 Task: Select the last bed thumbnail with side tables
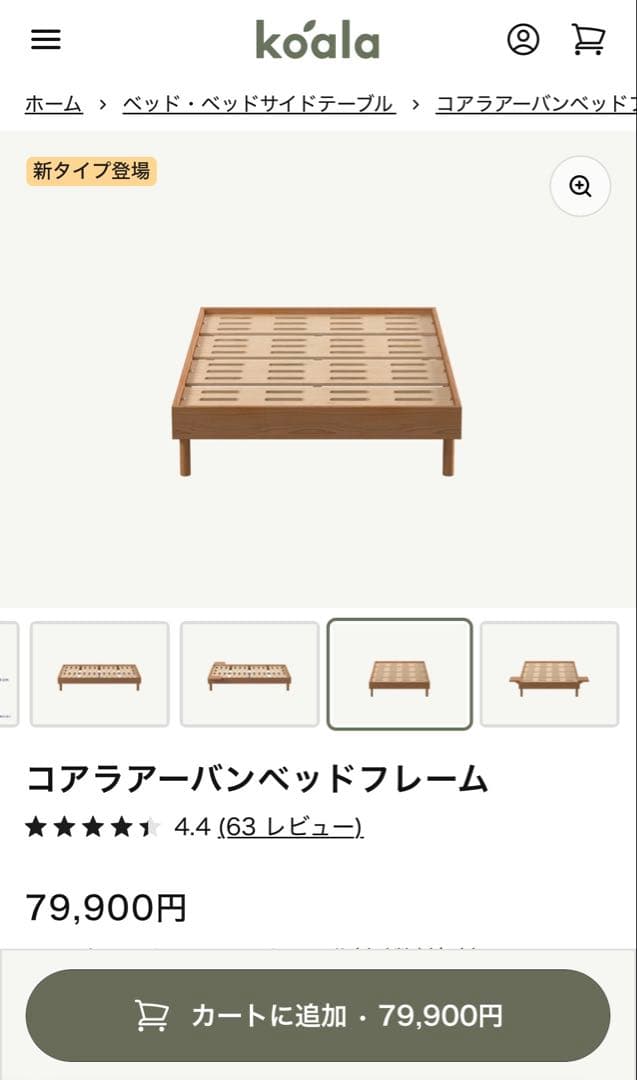[549, 674]
